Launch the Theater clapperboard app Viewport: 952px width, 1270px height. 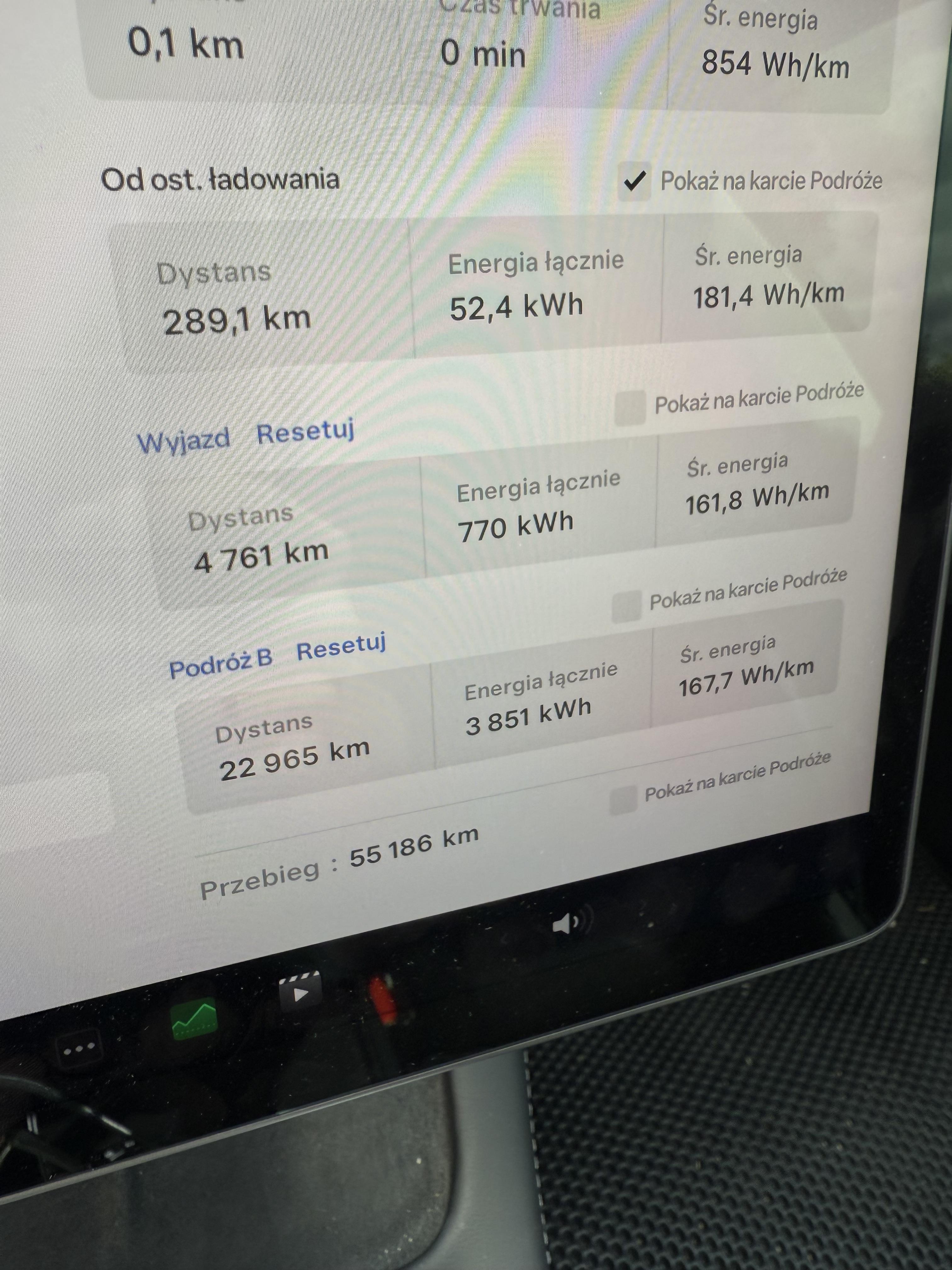(300, 992)
